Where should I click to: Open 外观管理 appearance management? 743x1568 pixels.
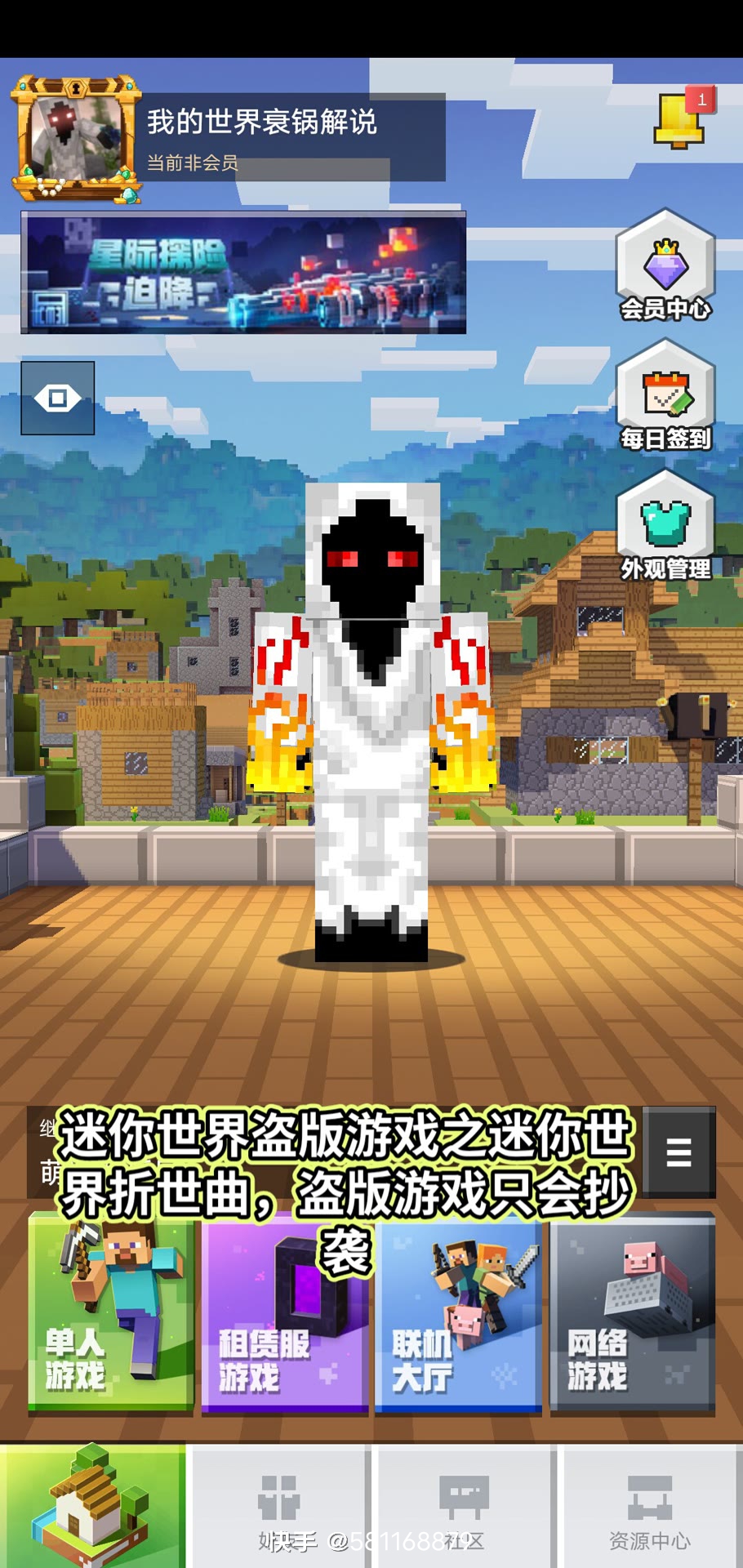[x=665, y=527]
